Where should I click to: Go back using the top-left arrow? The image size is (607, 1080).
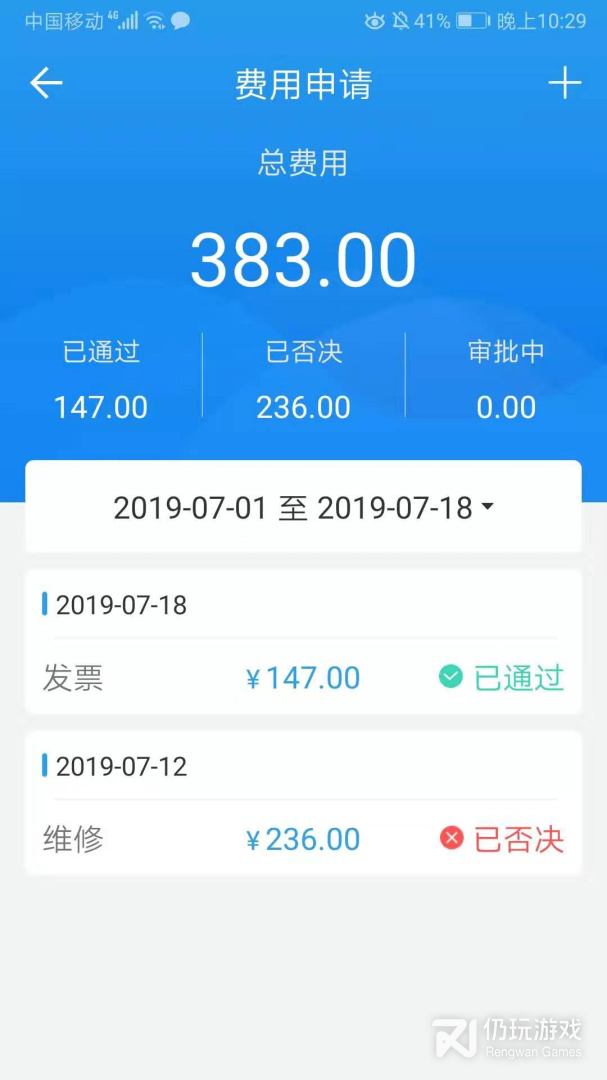coord(46,84)
